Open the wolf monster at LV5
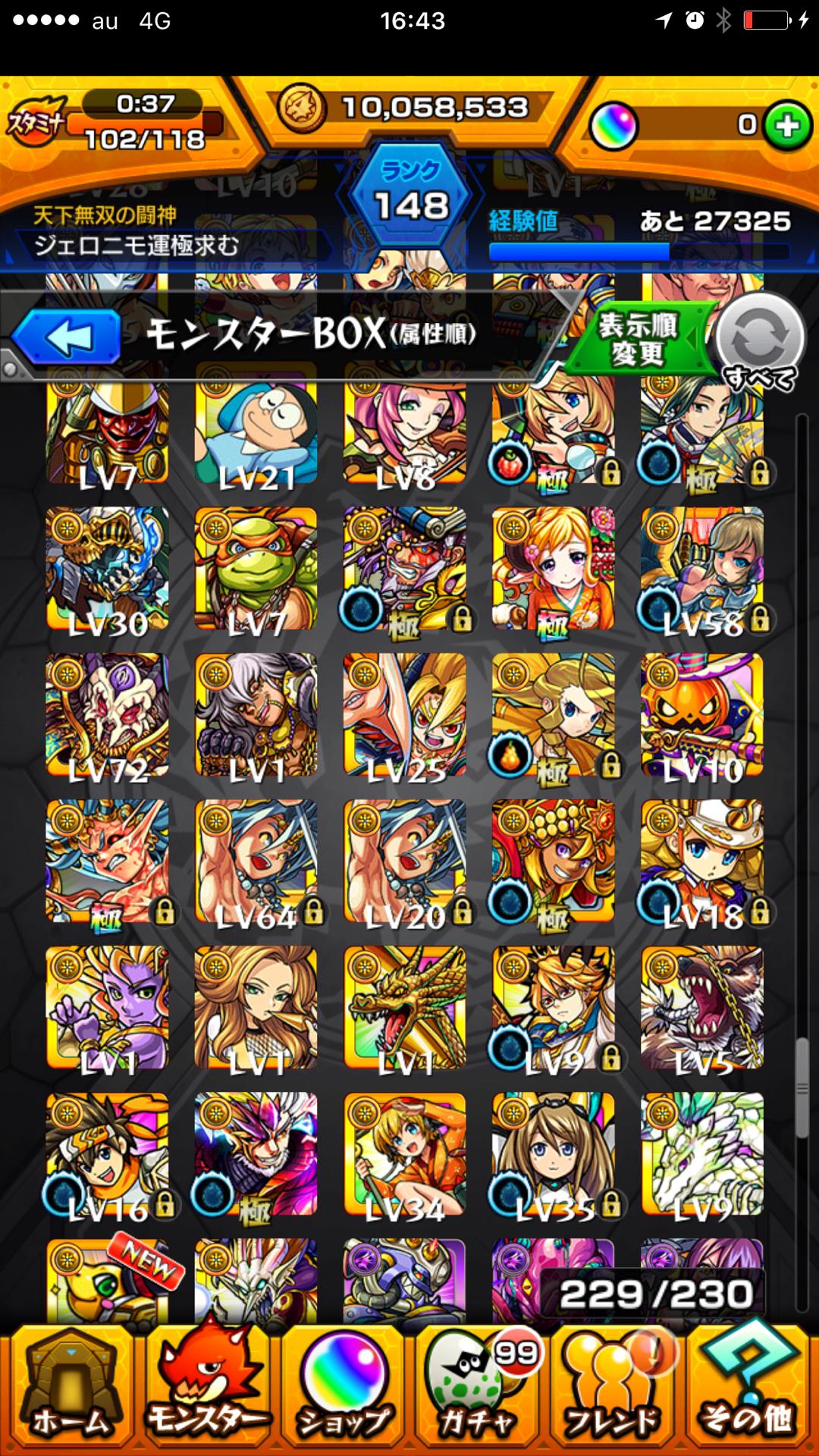819x1456 pixels. click(702, 1008)
